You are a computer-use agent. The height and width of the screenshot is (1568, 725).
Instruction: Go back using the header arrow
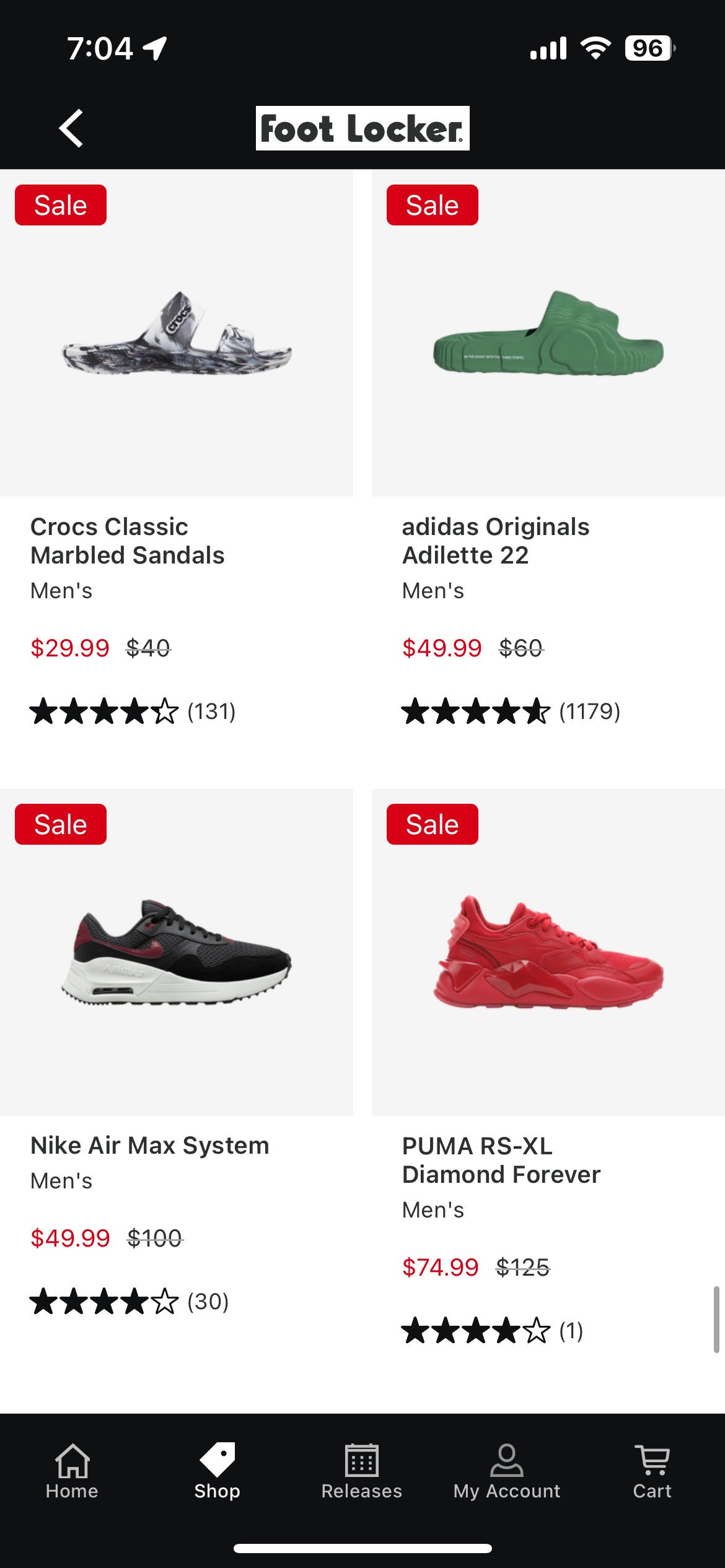click(71, 128)
